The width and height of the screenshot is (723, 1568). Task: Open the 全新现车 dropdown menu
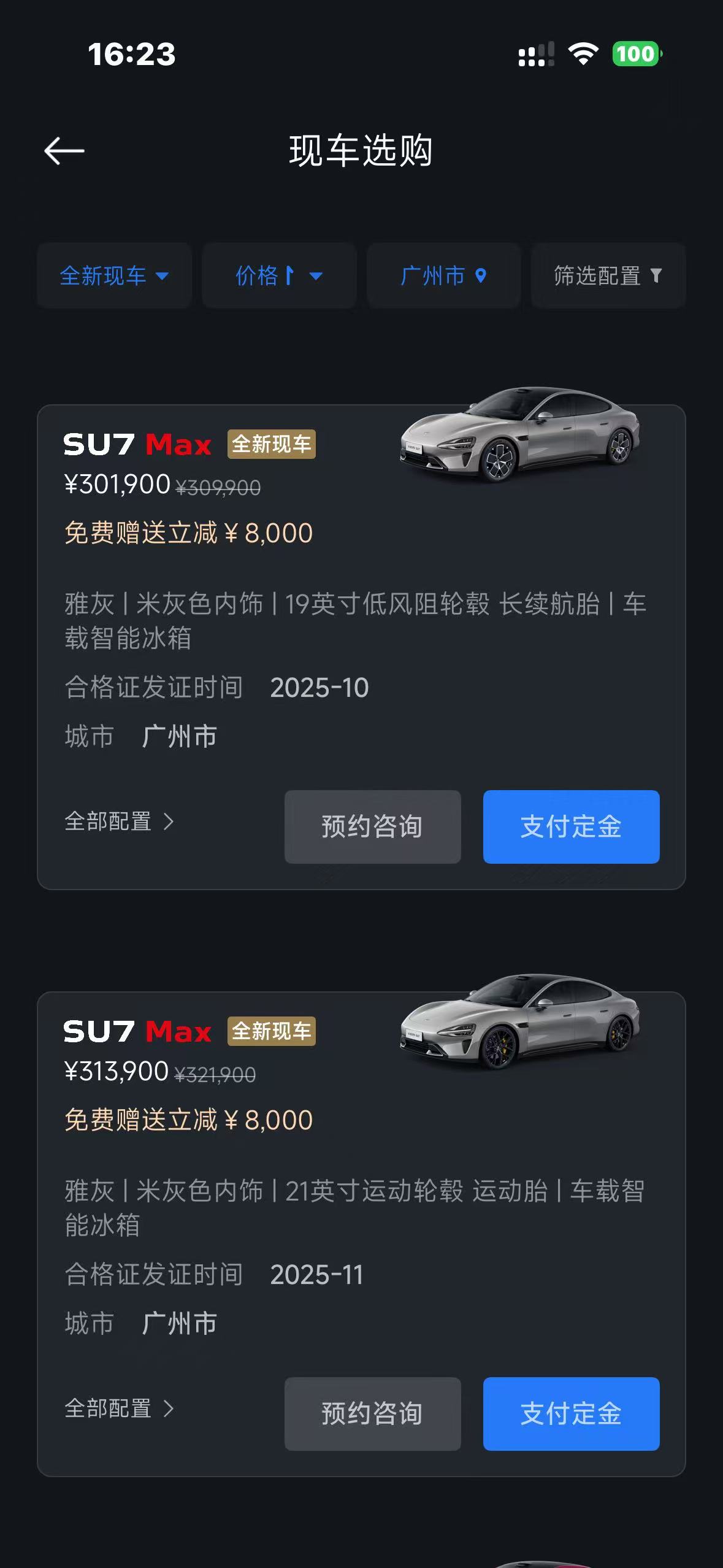tap(163, 276)
